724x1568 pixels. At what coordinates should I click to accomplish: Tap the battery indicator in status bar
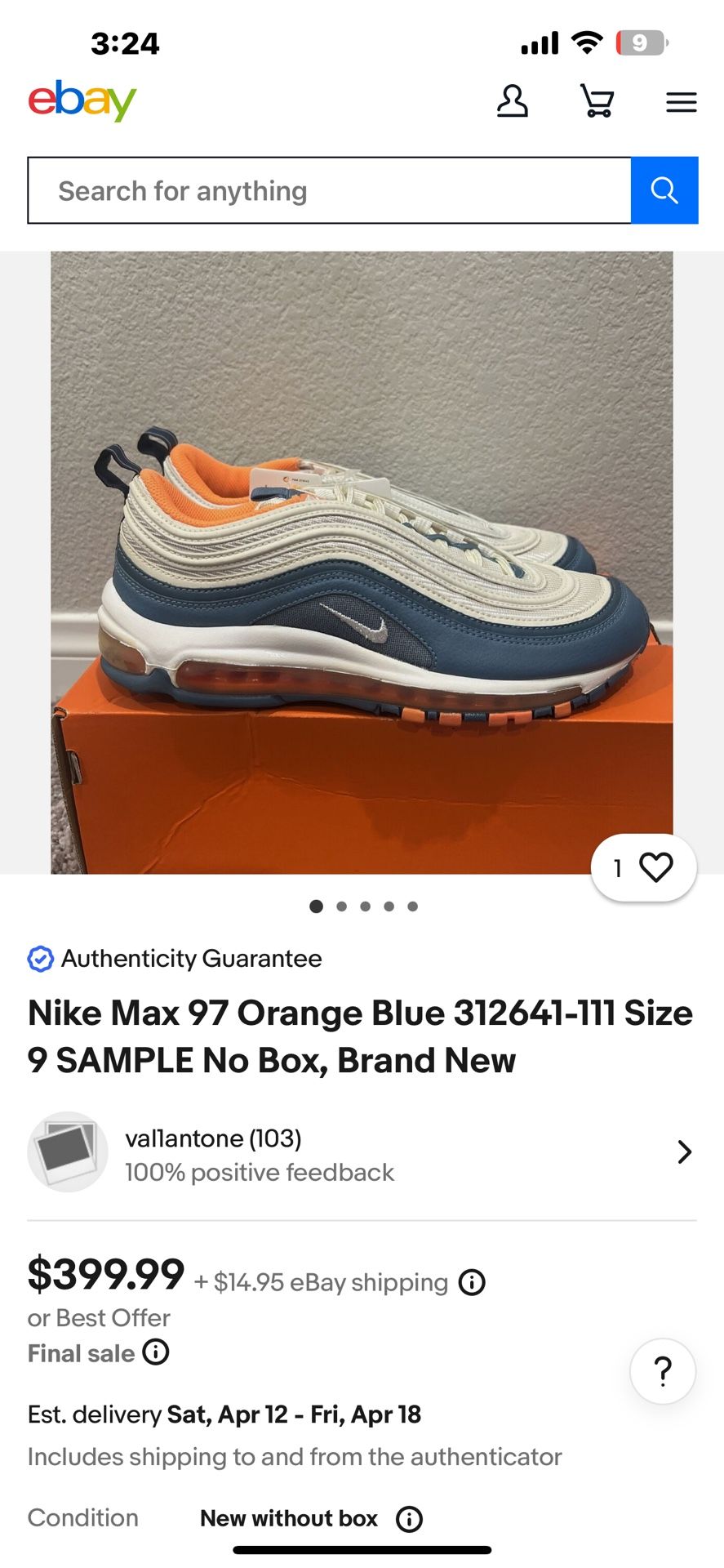pos(642,42)
